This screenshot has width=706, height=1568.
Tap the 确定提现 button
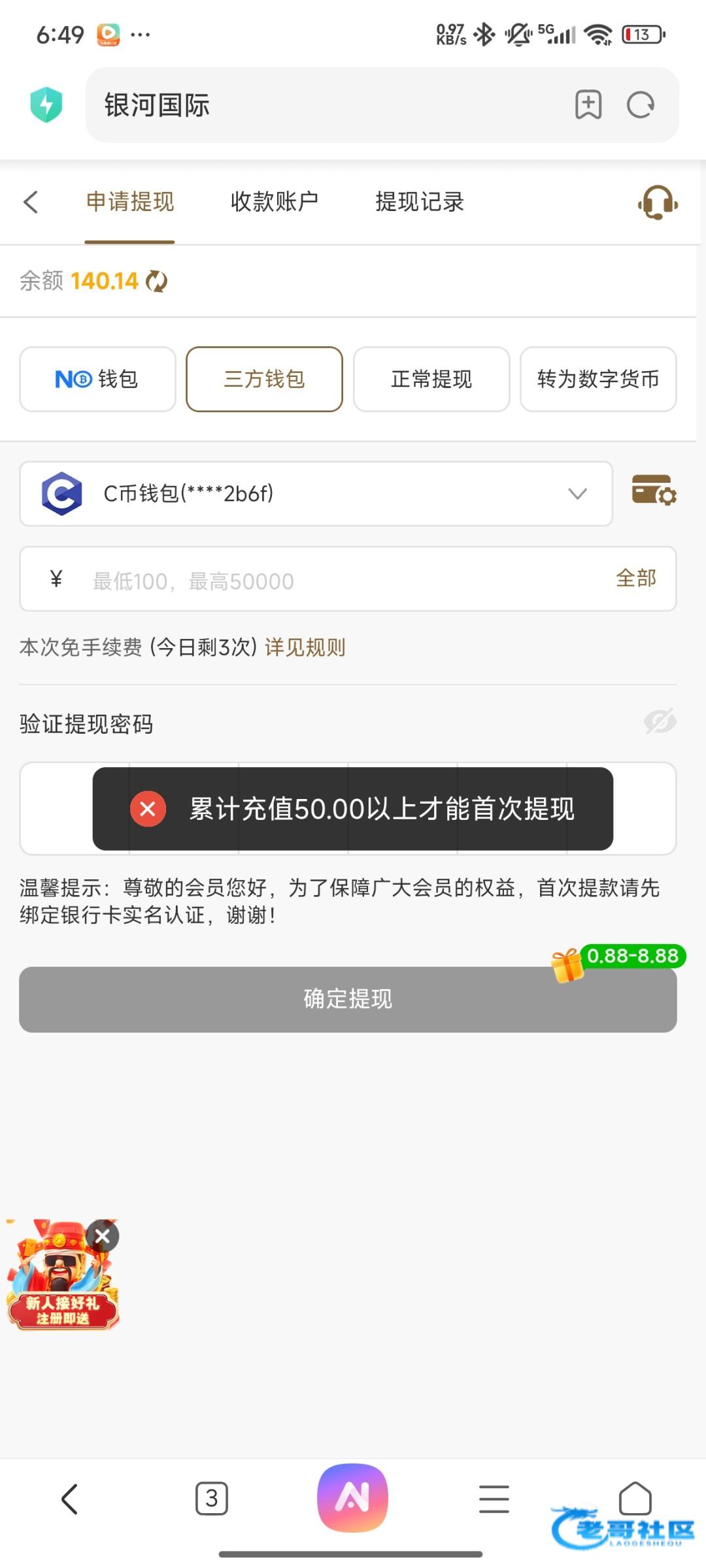click(348, 1000)
